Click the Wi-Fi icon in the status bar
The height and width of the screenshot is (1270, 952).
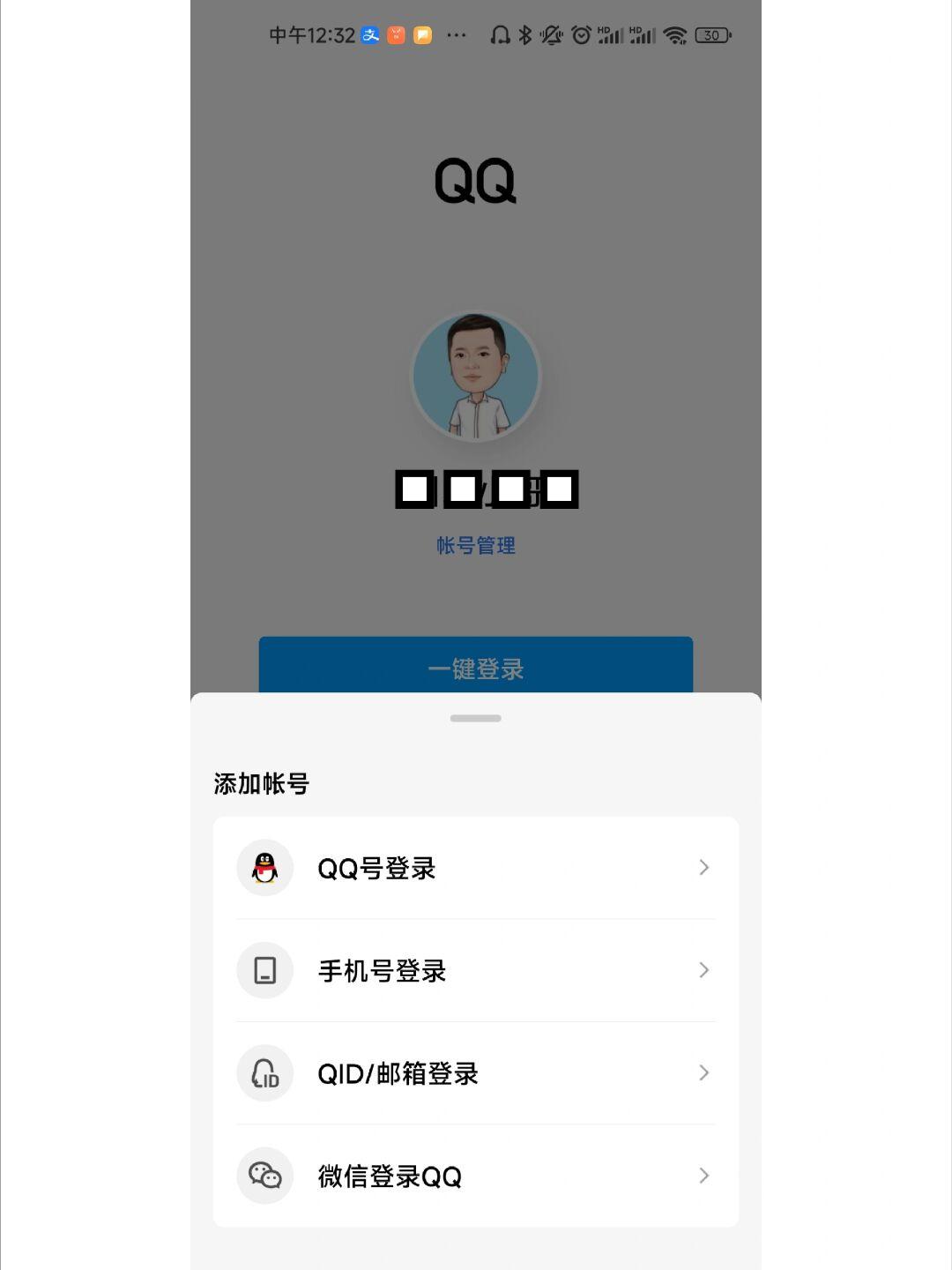tap(675, 33)
